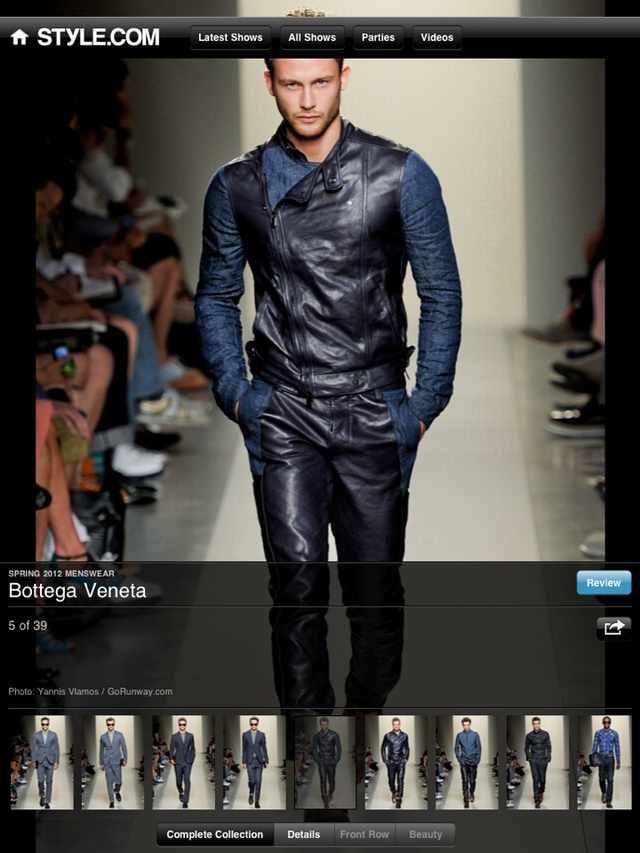The width and height of the screenshot is (640, 853).
Task: Open the Parties section
Action: 378,38
